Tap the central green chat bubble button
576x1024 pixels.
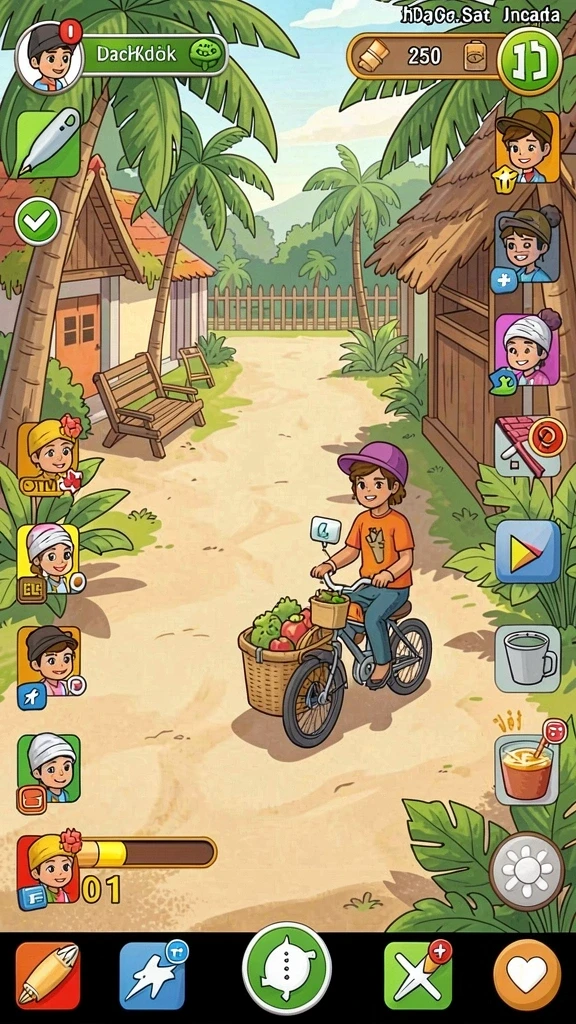click(x=287, y=968)
